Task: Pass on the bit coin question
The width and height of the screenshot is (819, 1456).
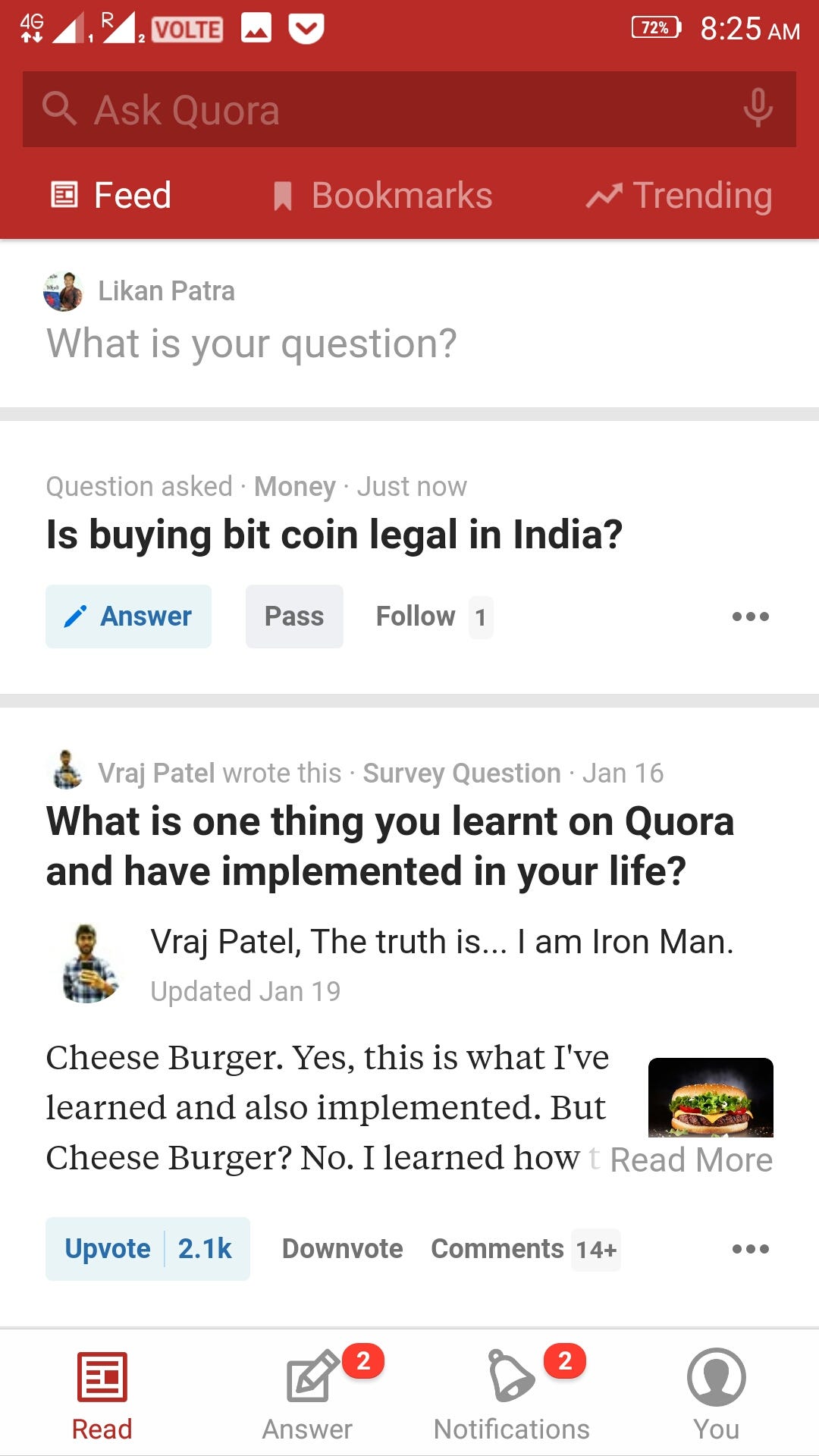Action: (x=294, y=617)
